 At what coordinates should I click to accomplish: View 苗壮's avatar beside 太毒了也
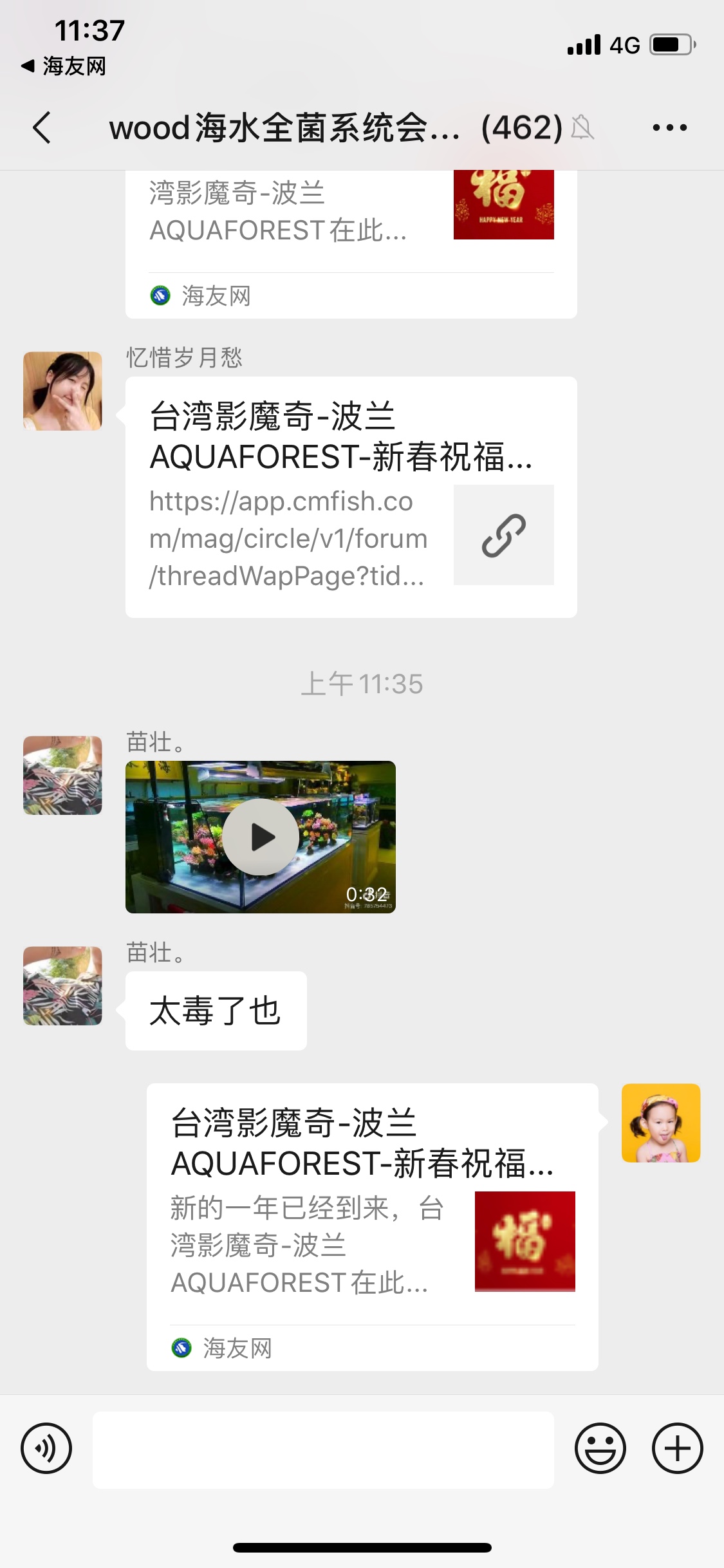point(62,985)
